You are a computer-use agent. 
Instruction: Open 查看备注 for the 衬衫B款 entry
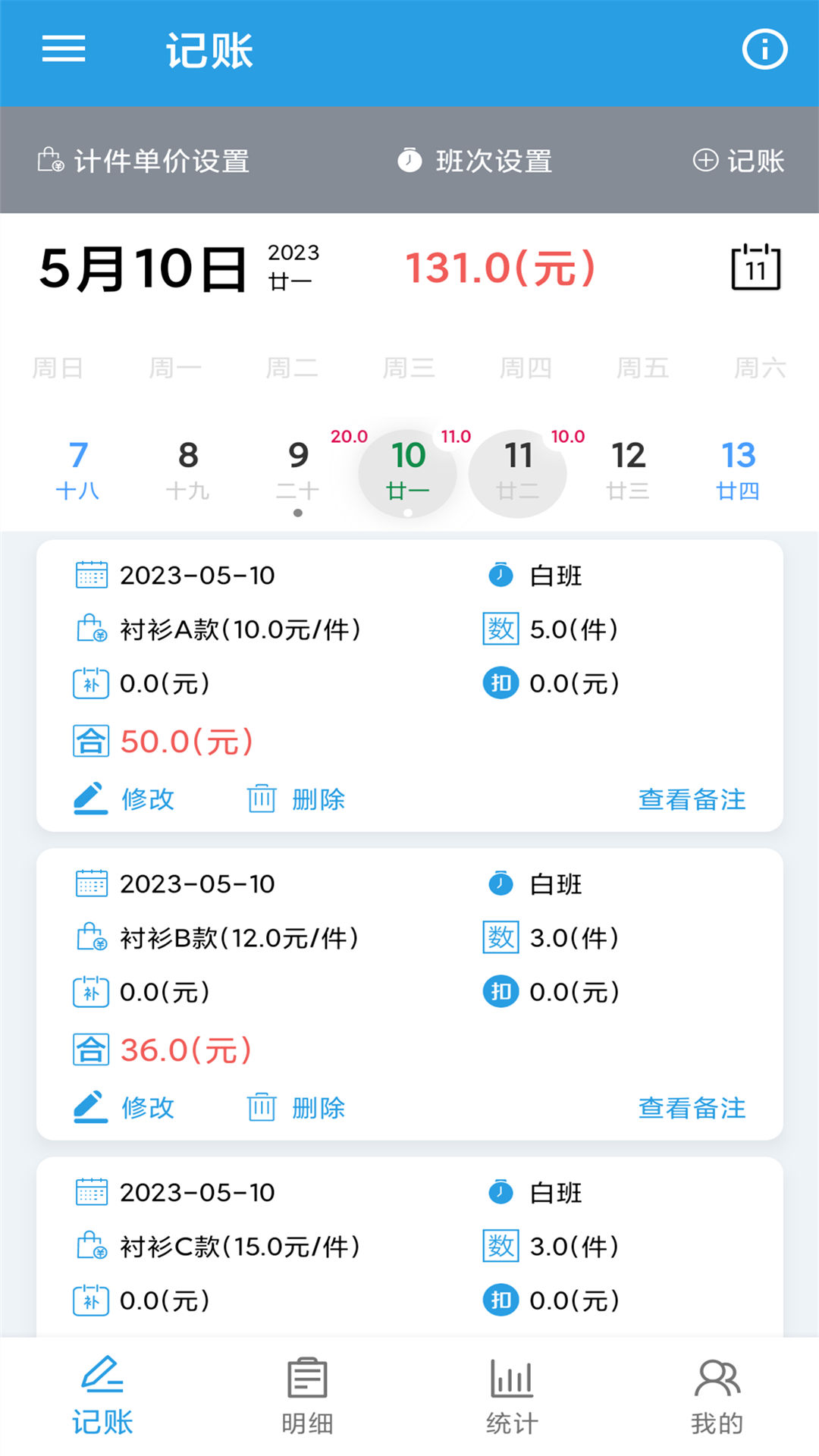[692, 1107]
